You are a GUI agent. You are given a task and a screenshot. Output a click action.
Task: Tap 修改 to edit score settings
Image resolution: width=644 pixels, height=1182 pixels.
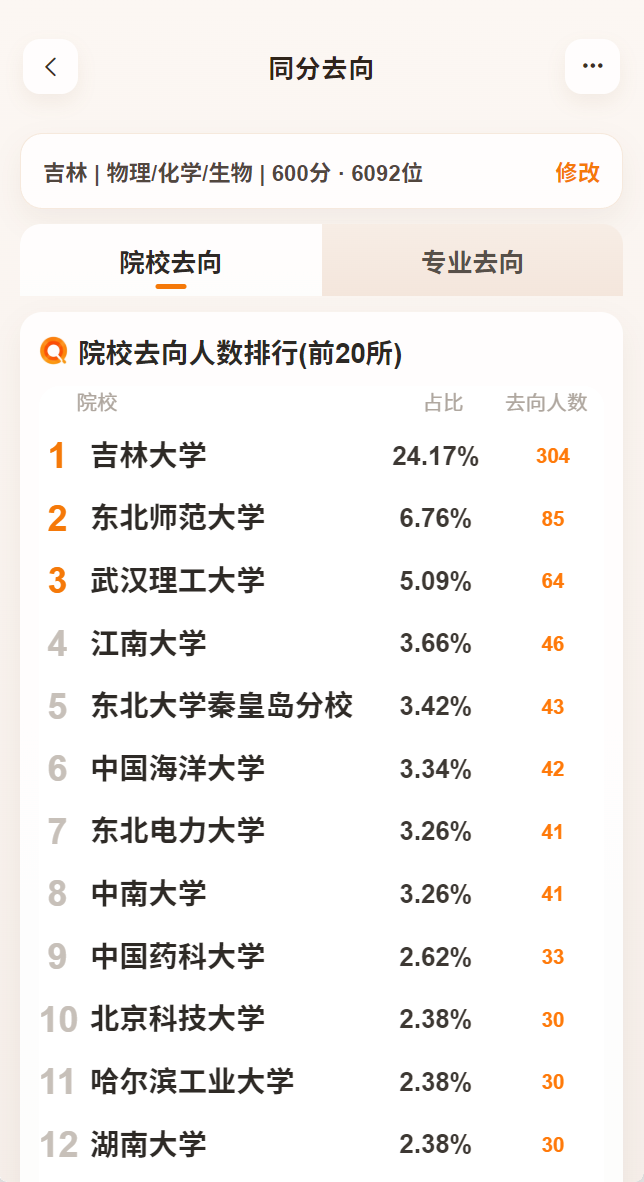578,173
